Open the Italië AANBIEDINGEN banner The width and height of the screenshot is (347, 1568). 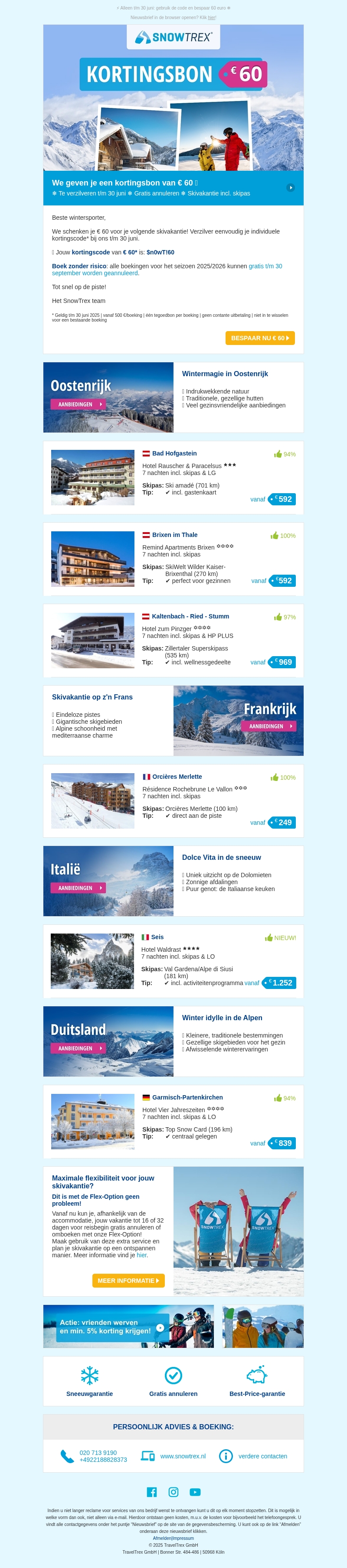click(78, 888)
